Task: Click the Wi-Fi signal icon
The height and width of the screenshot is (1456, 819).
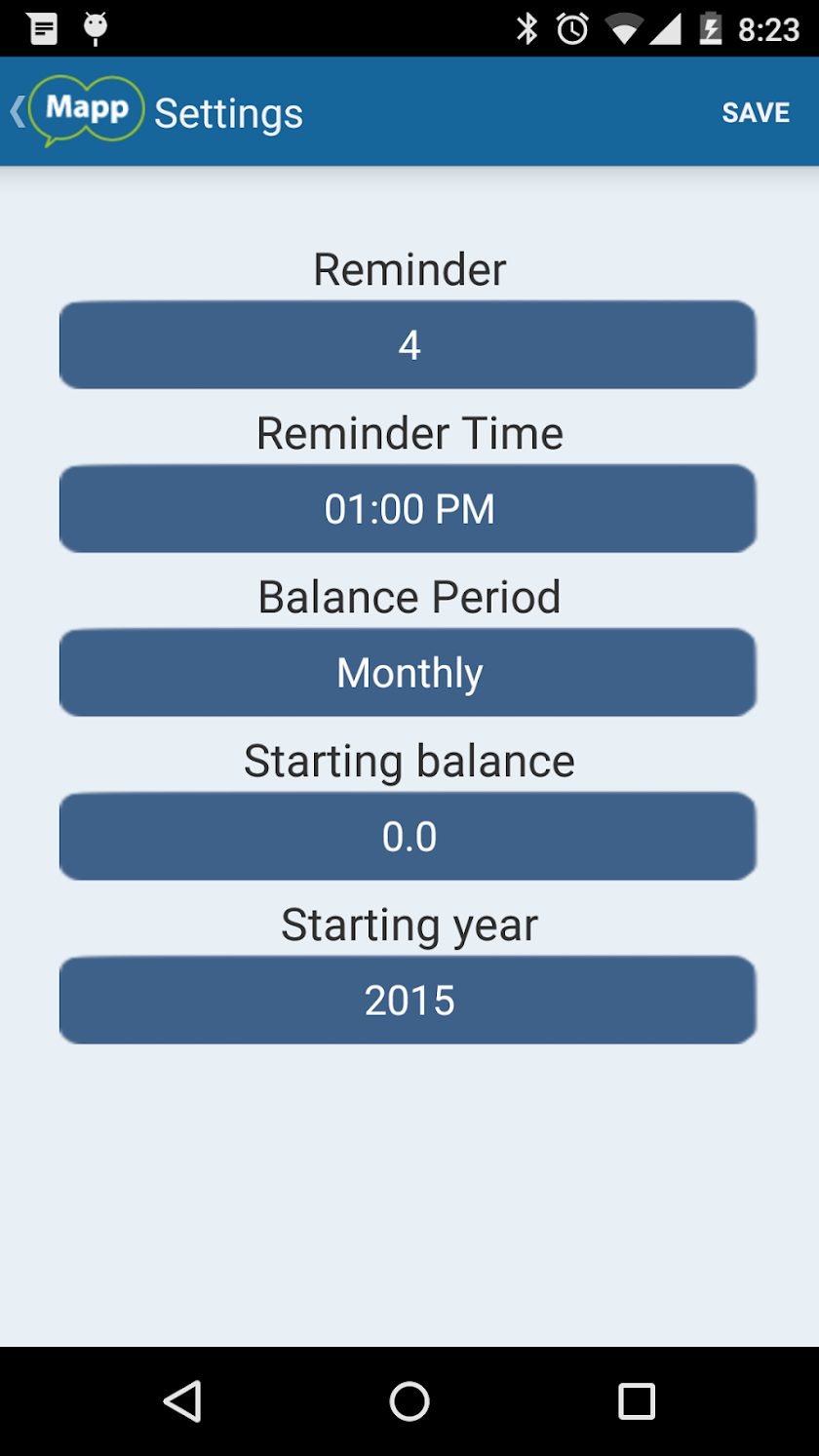Action: pyautogui.click(x=626, y=28)
